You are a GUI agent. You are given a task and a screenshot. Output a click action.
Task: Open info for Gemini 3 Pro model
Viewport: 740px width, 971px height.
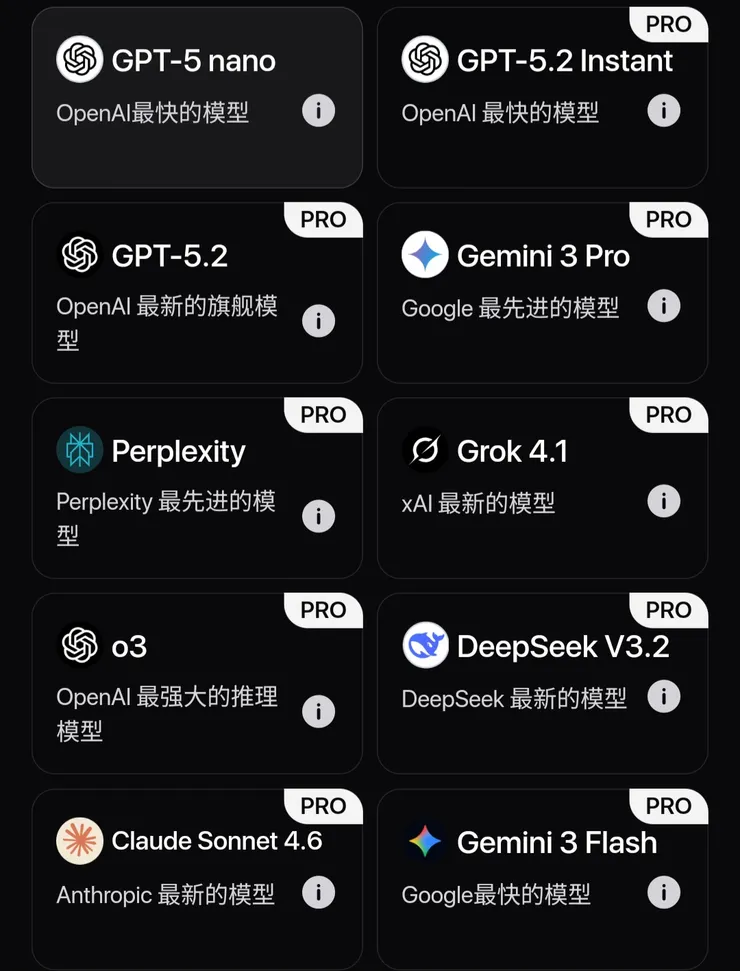tap(663, 306)
